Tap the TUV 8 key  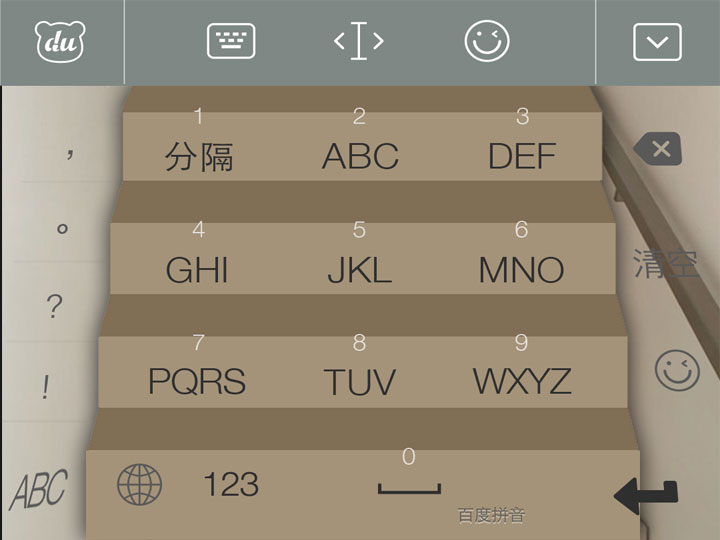click(x=359, y=370)
